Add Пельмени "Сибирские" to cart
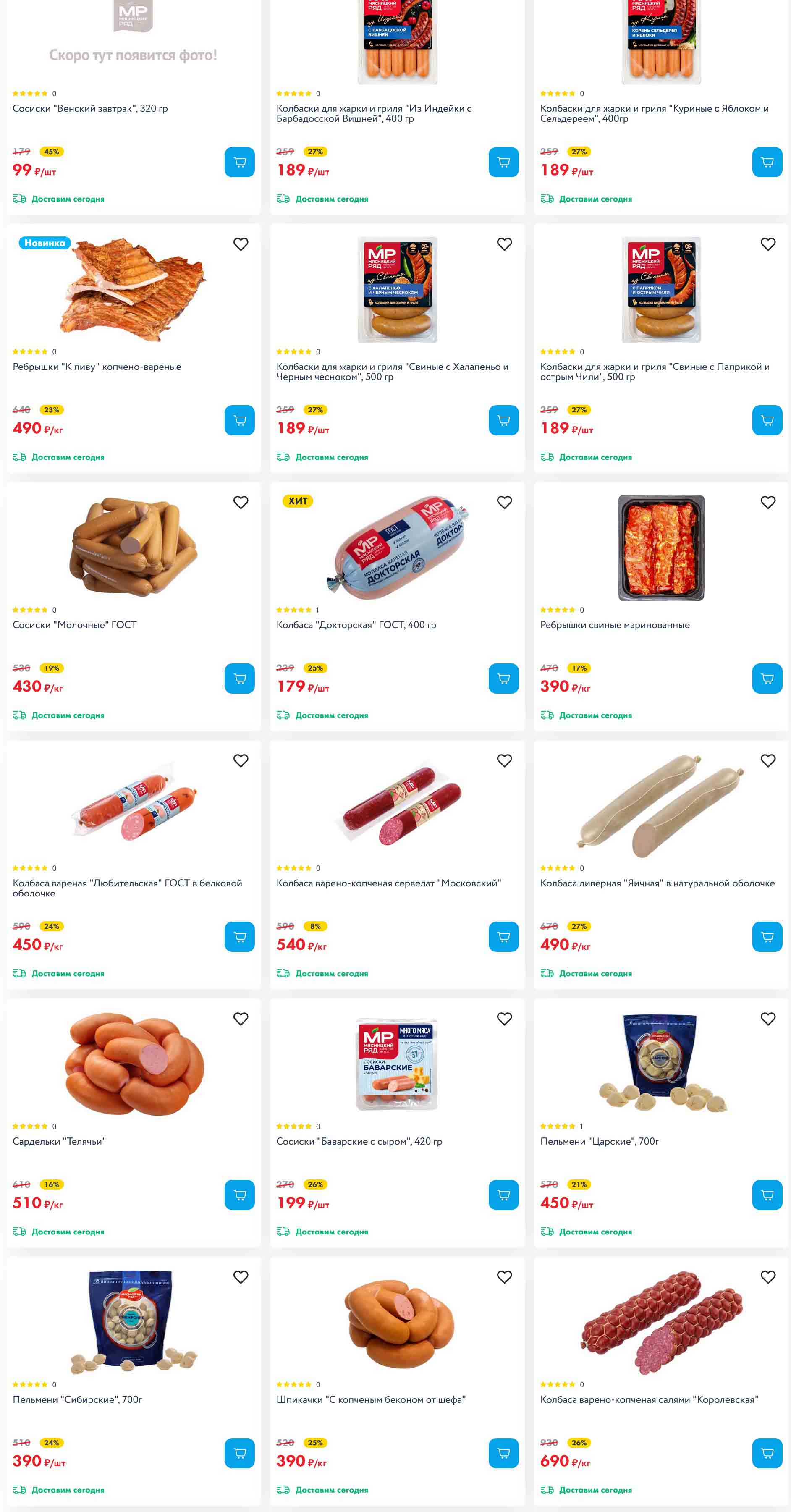791x1512 pixels. click(x=239, y=1453)
